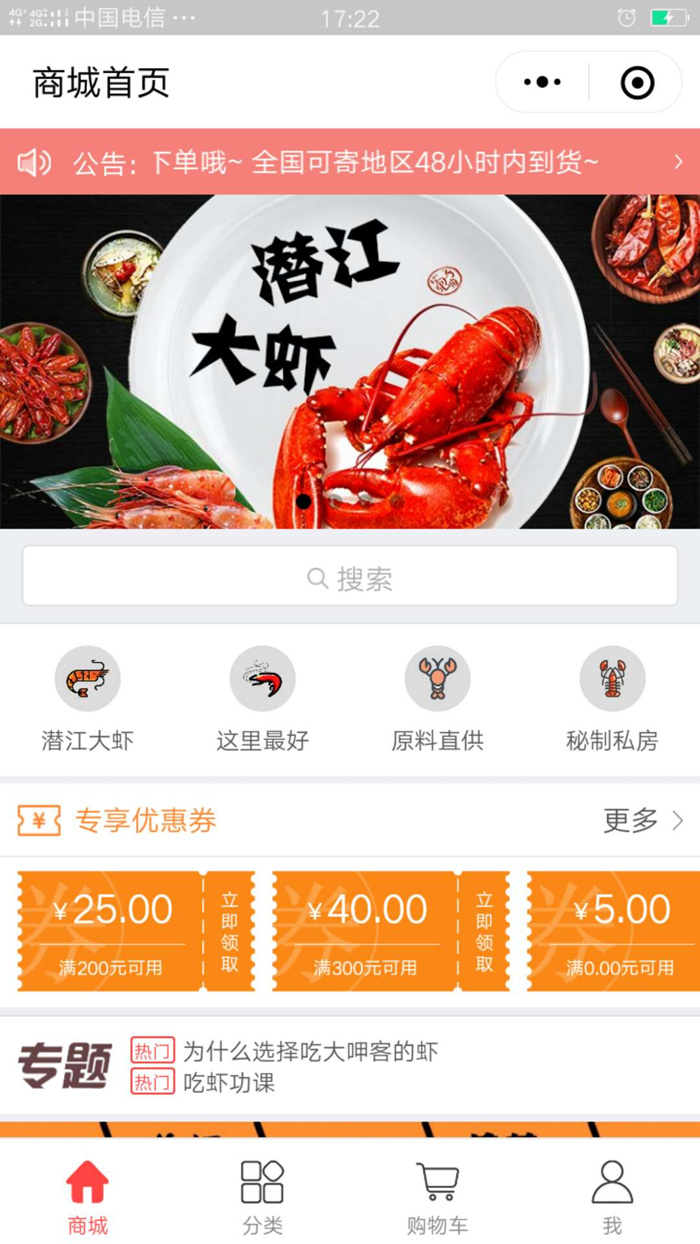Read the topic 为什么选择吃大呷客的虾
The image size is (700, 1244).
[310, 1051]
